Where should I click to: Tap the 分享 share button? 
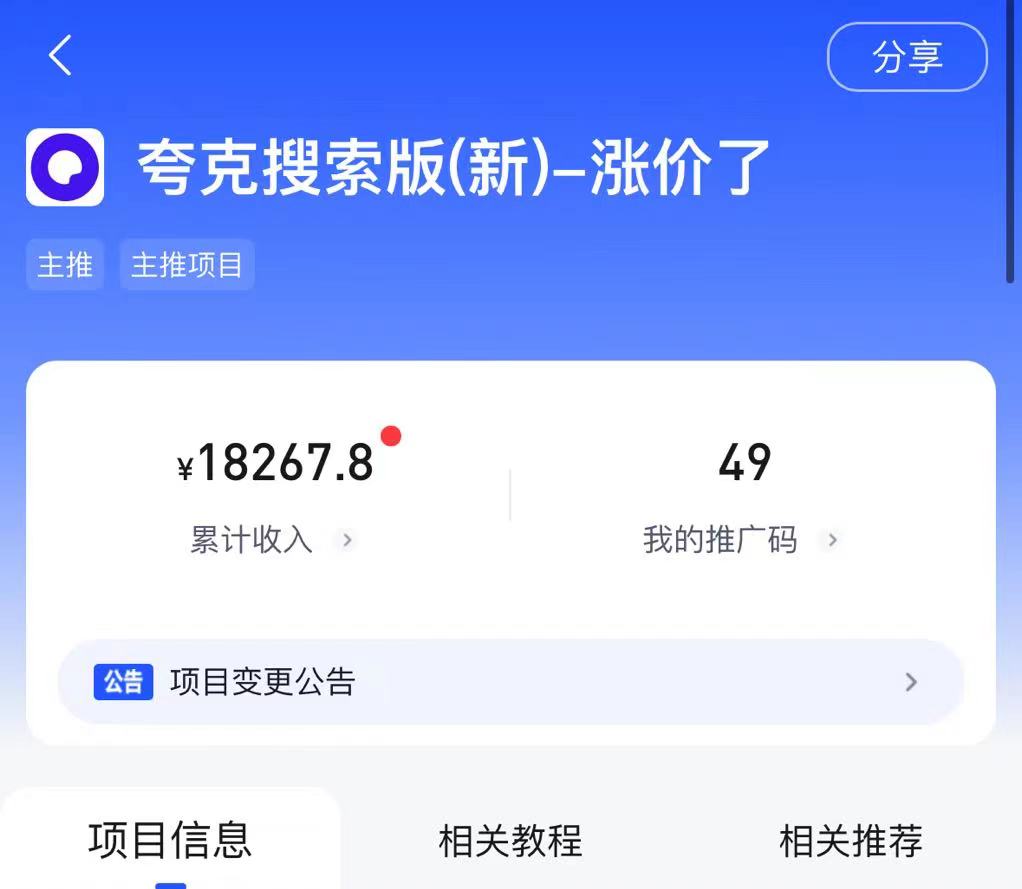pos(907,57)
